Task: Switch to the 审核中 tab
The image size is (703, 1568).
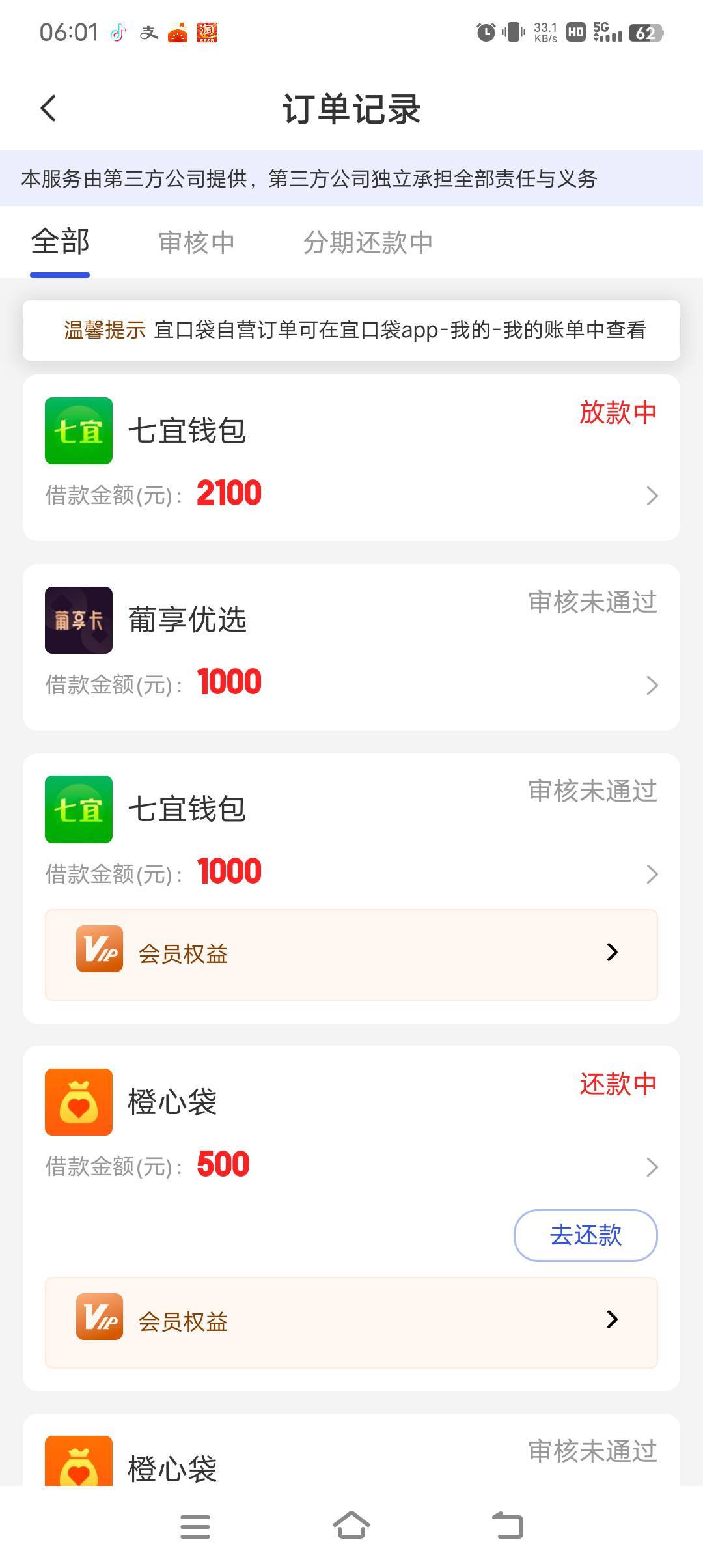Action: pos(197,243)
